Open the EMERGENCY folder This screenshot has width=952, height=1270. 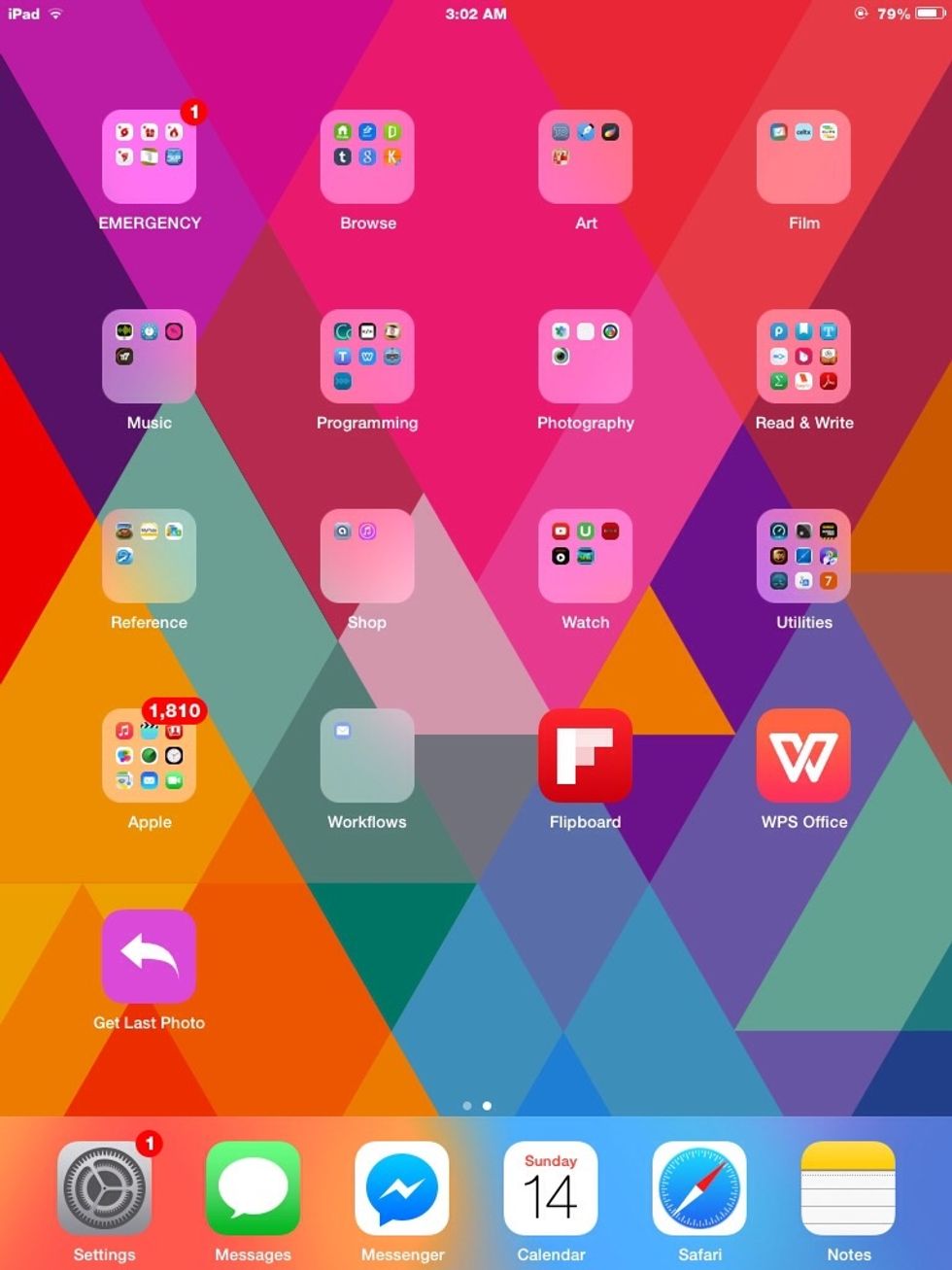[x=149, y=157]
